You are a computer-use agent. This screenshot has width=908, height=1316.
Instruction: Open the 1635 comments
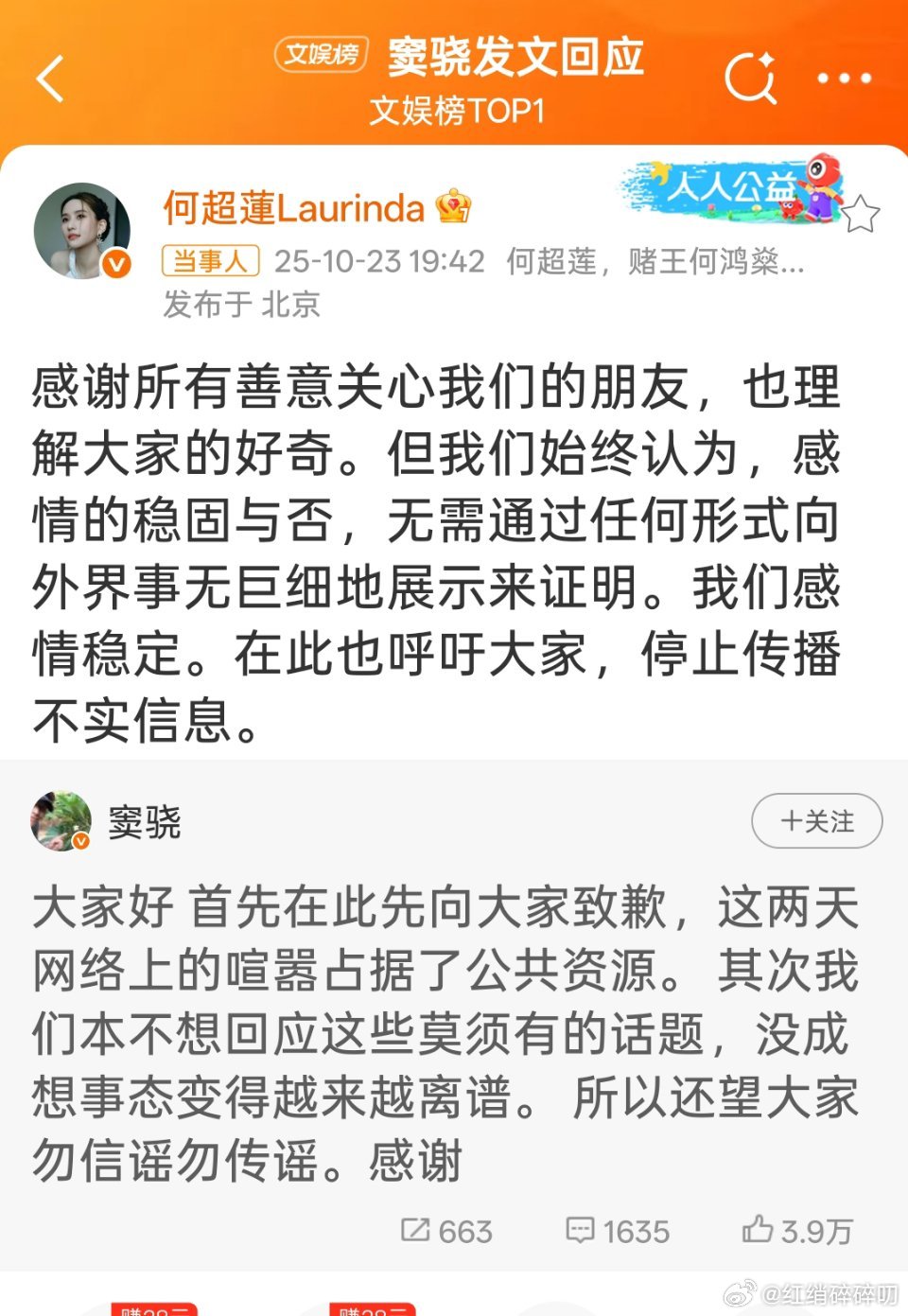pos(617,1231)
